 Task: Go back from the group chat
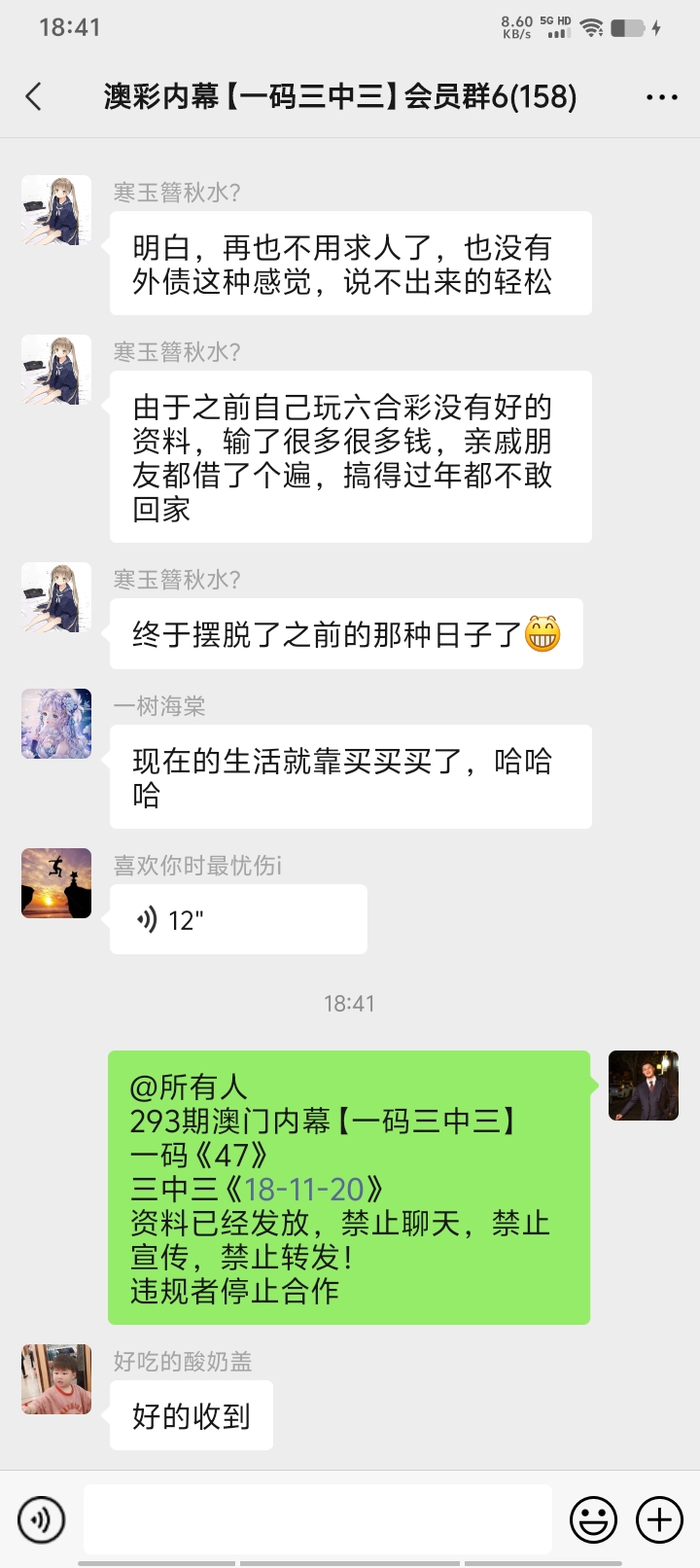pos(34,96)
